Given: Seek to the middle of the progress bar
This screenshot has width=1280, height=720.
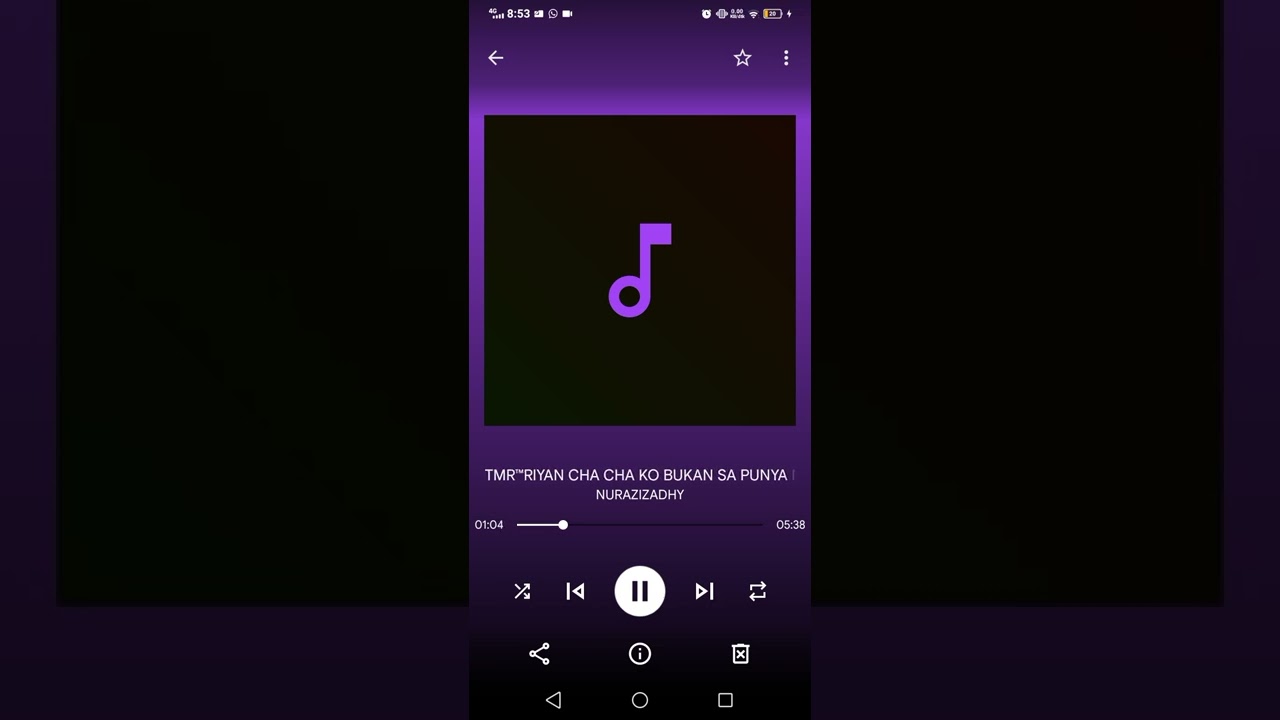Looking at the screenshot, I should (x=640, y=524).
